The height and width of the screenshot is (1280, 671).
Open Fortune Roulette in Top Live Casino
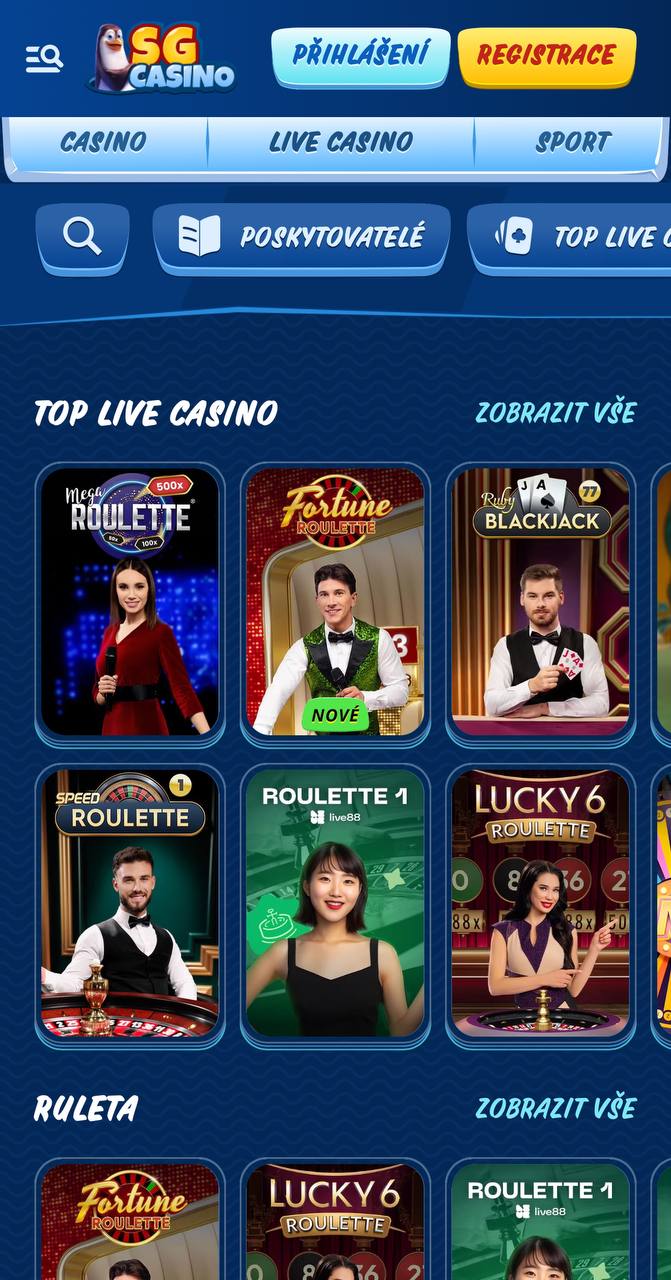(x=335, y=603)
